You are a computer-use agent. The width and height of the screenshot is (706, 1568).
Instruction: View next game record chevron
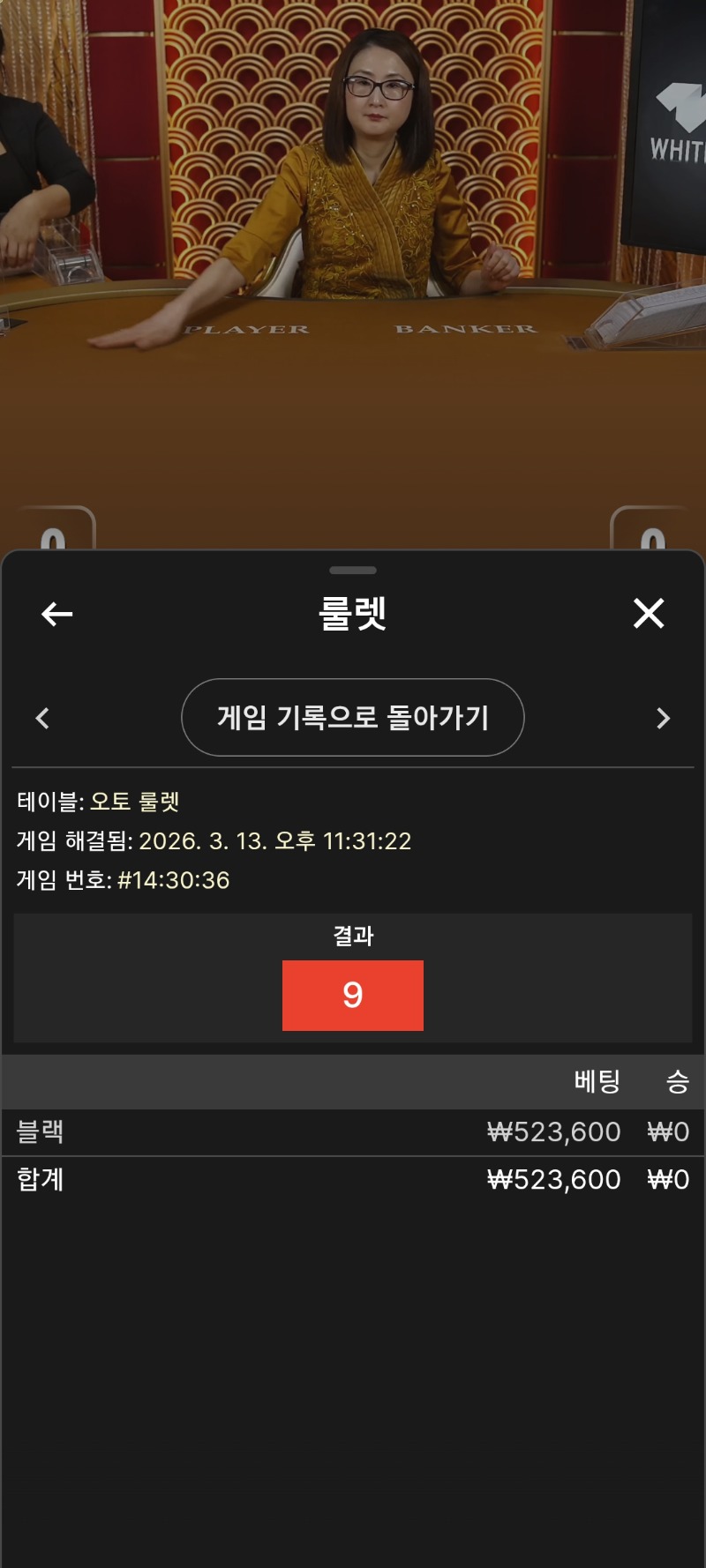[x=664, y=718]
